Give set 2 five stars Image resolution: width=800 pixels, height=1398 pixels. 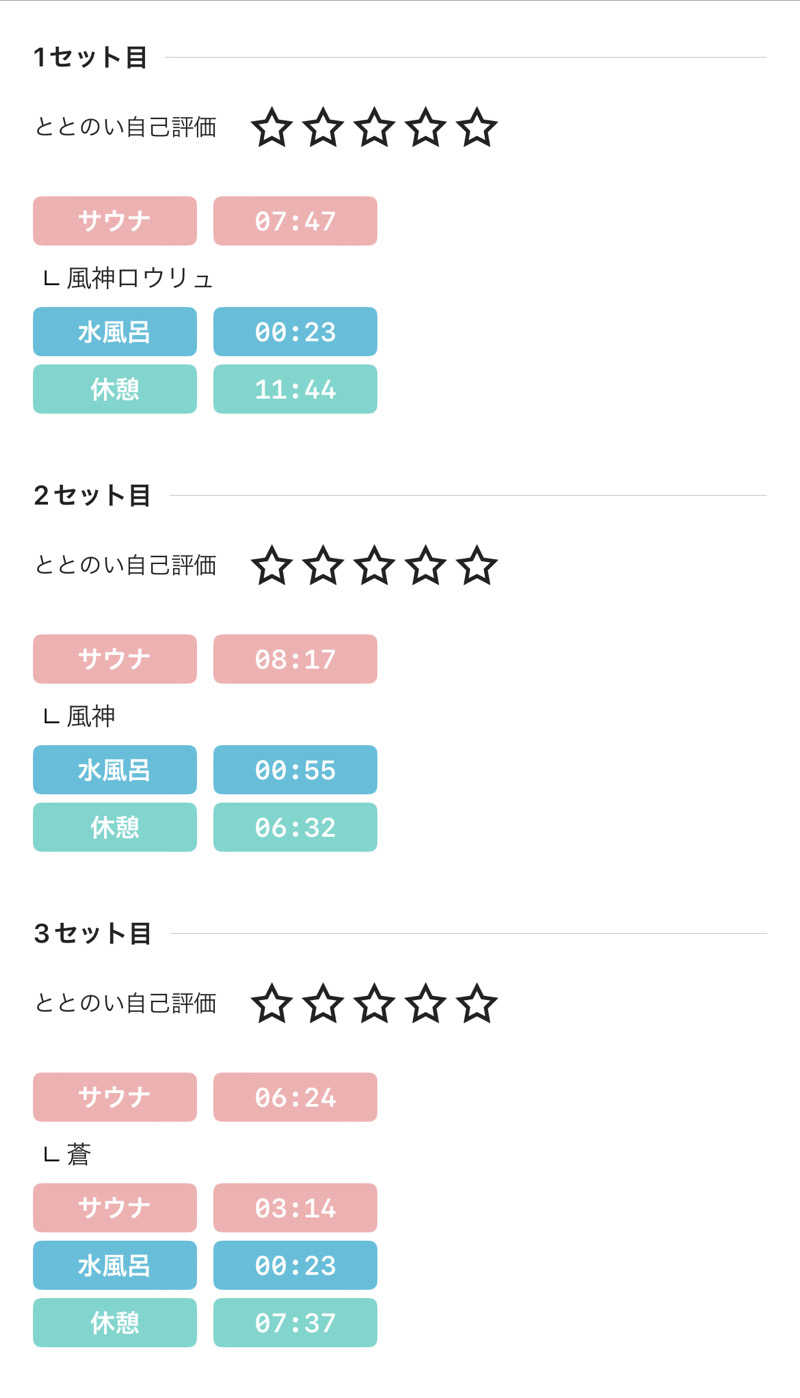477,566
